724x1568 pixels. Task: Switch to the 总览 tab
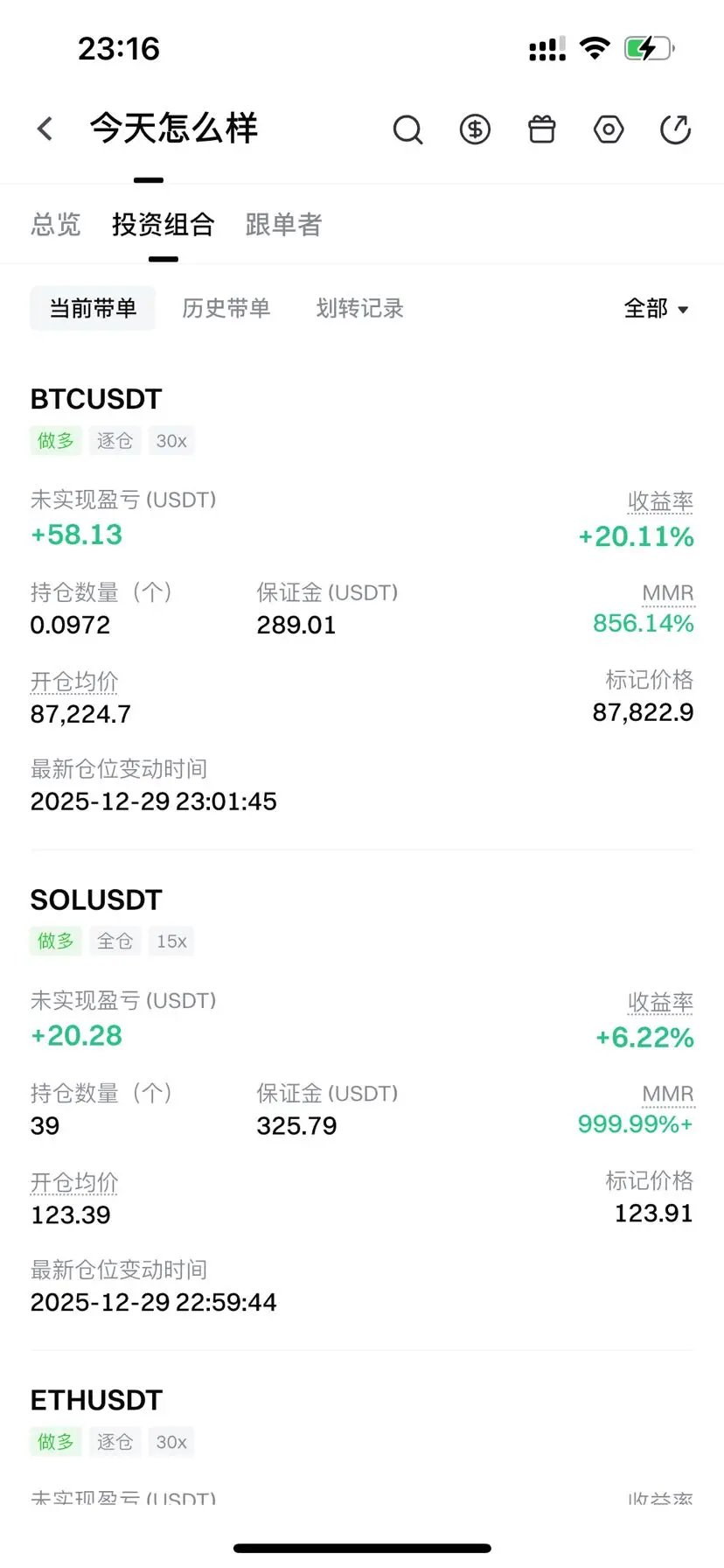pos(56,225)
